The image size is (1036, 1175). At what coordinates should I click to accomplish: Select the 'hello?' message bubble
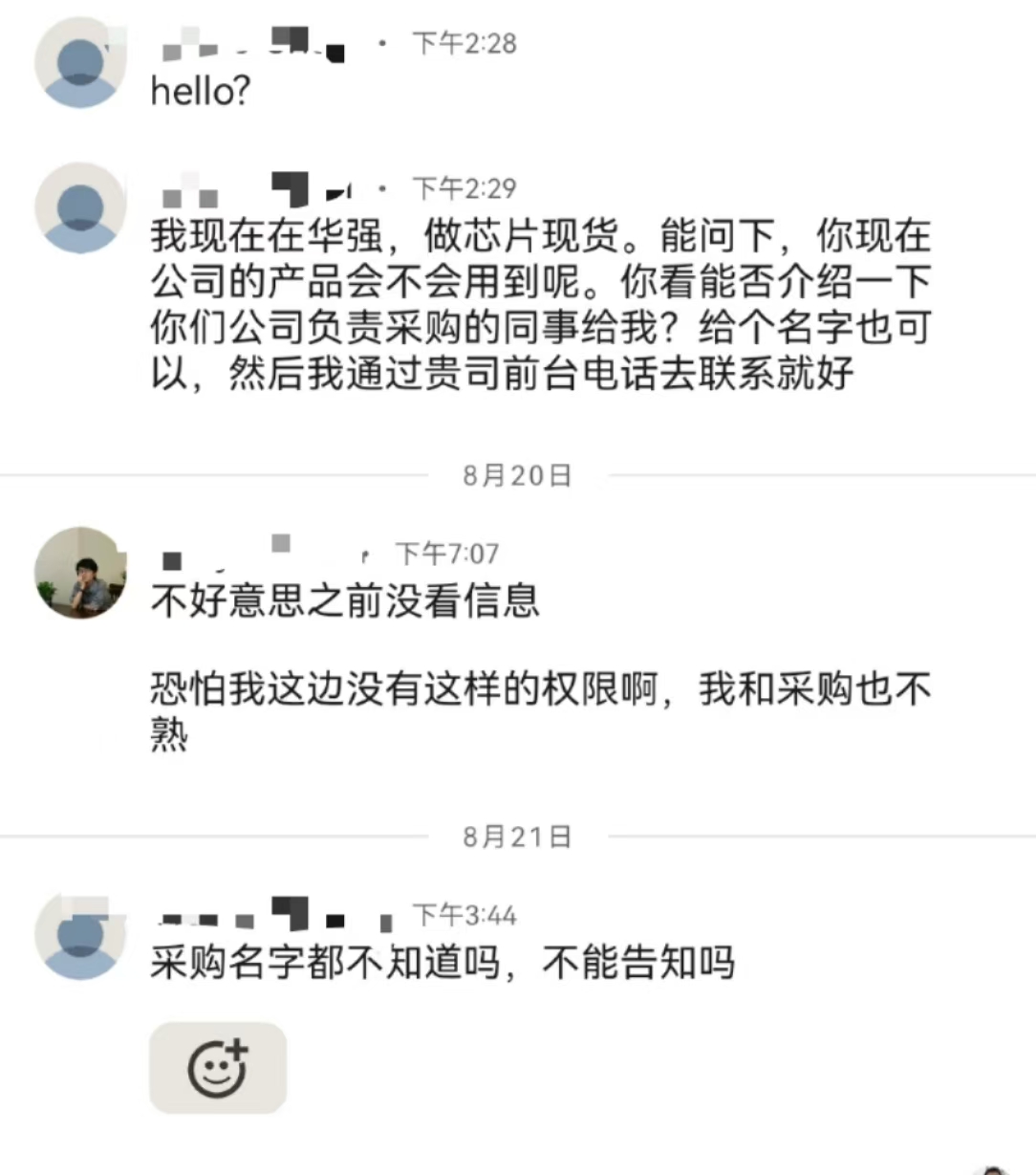[200, 92]
